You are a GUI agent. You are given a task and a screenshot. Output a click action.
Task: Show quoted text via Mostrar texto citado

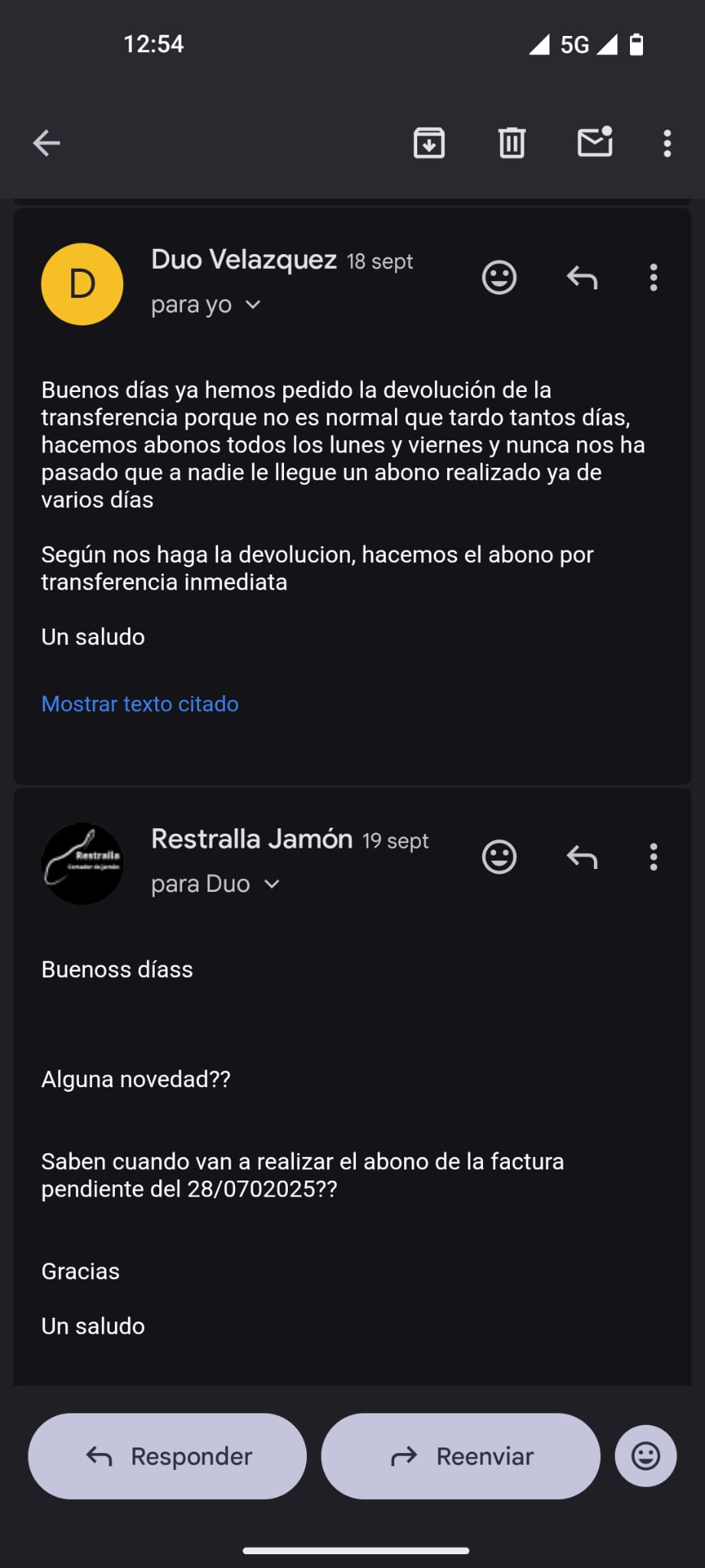[x=140, y=704]
